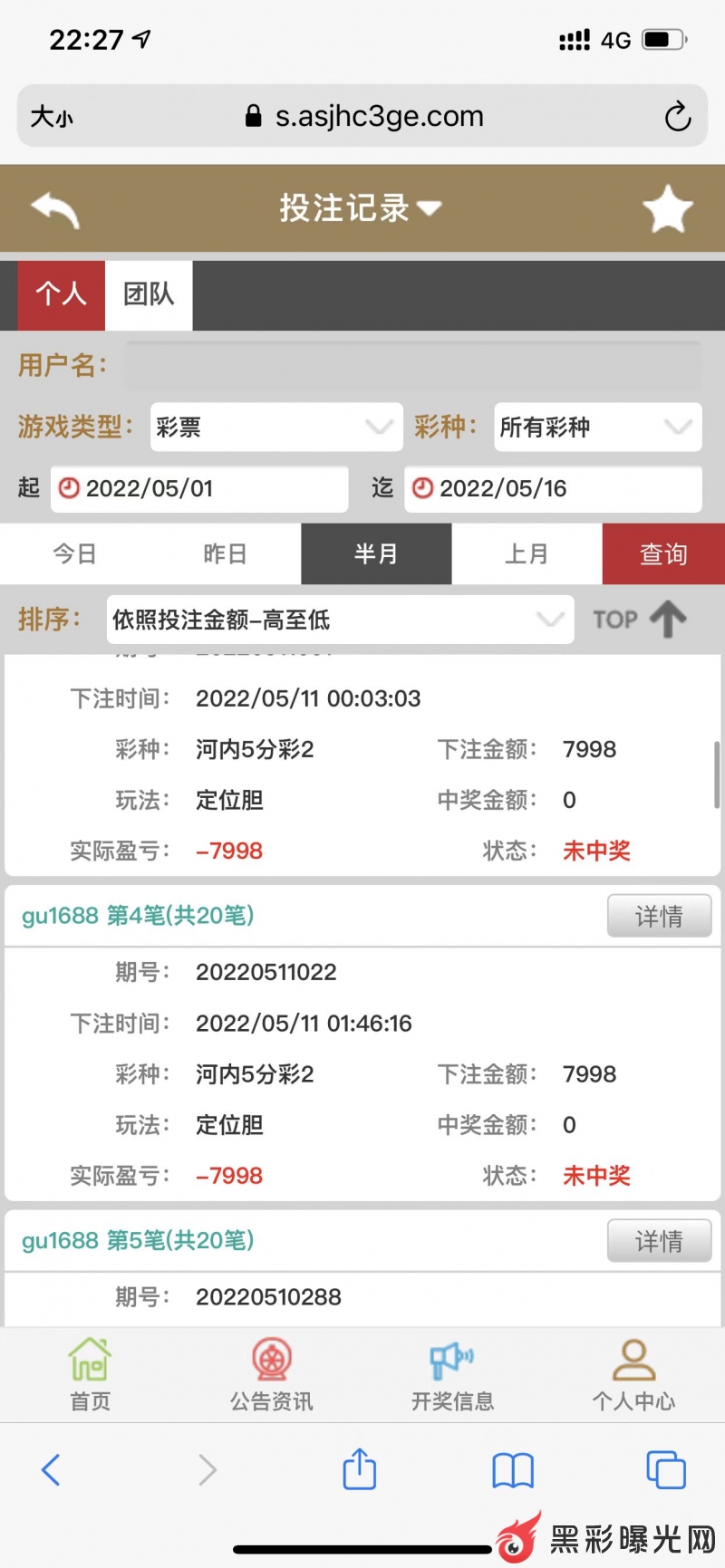The image size is (725, 1568).
Task: Switch to the 团队 tab
Action: coord(149,294)
